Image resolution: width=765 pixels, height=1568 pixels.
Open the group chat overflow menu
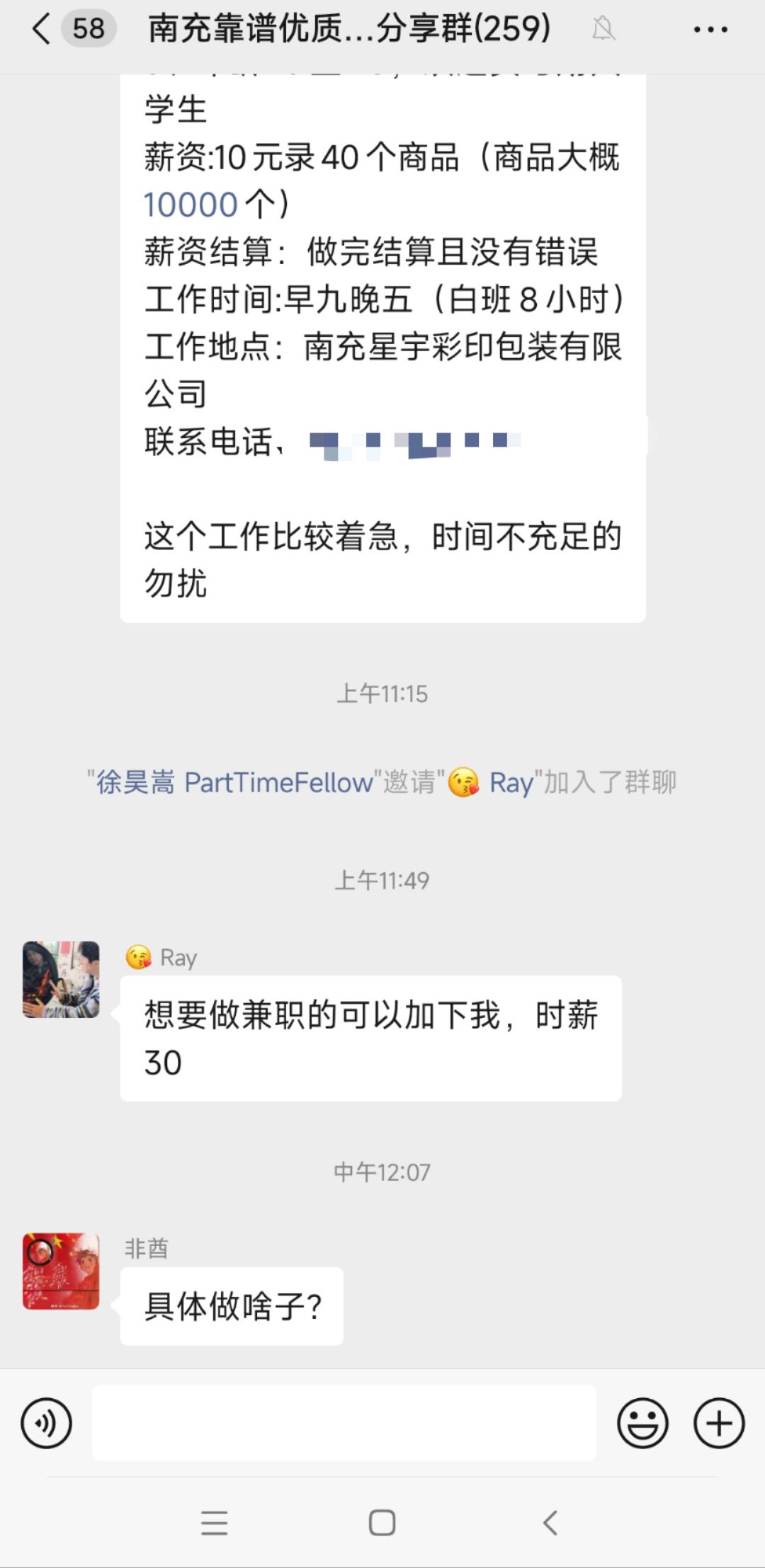tap(710, 30)
